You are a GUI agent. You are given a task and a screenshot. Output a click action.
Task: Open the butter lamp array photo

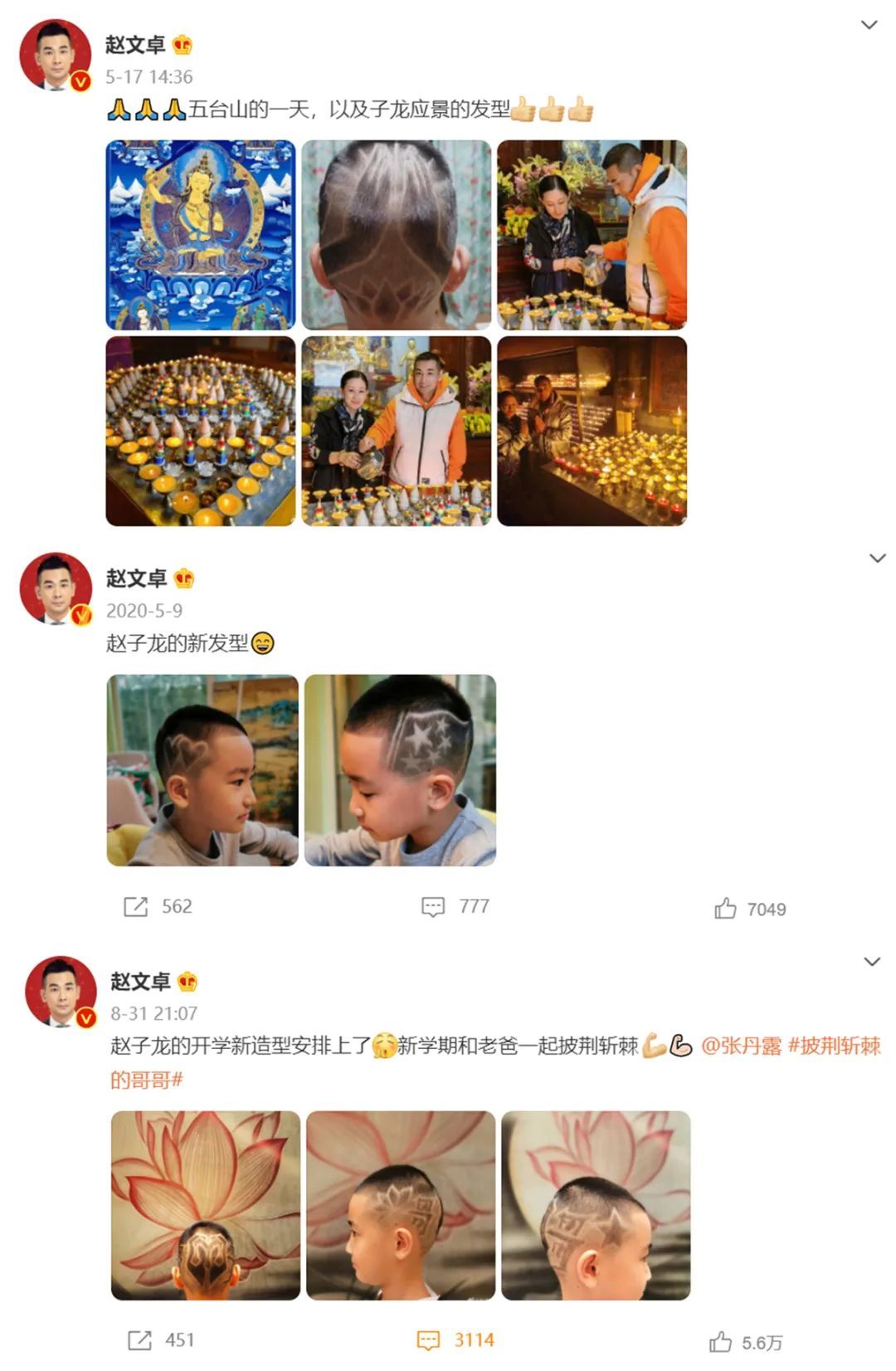click(x=201, y=431)
